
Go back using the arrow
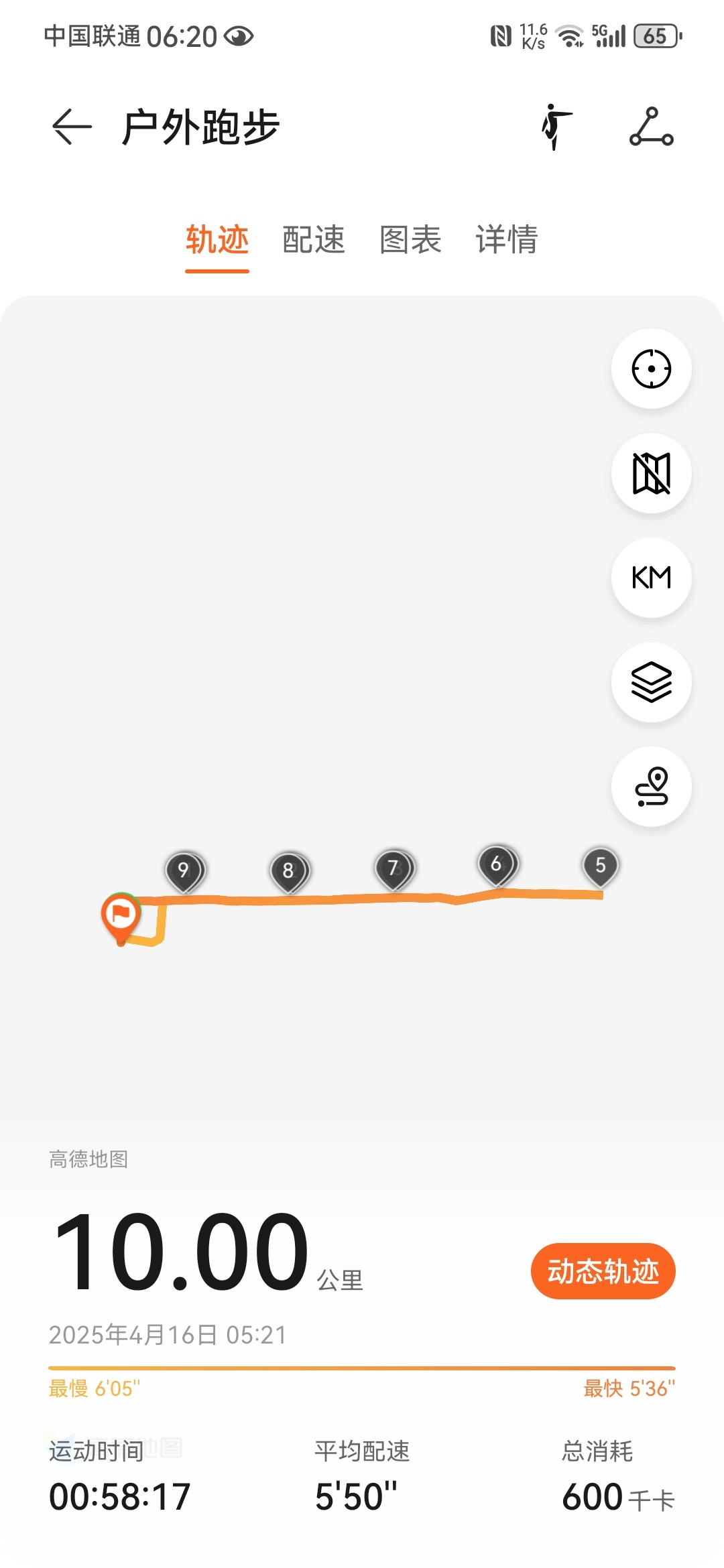pos(72,127)
